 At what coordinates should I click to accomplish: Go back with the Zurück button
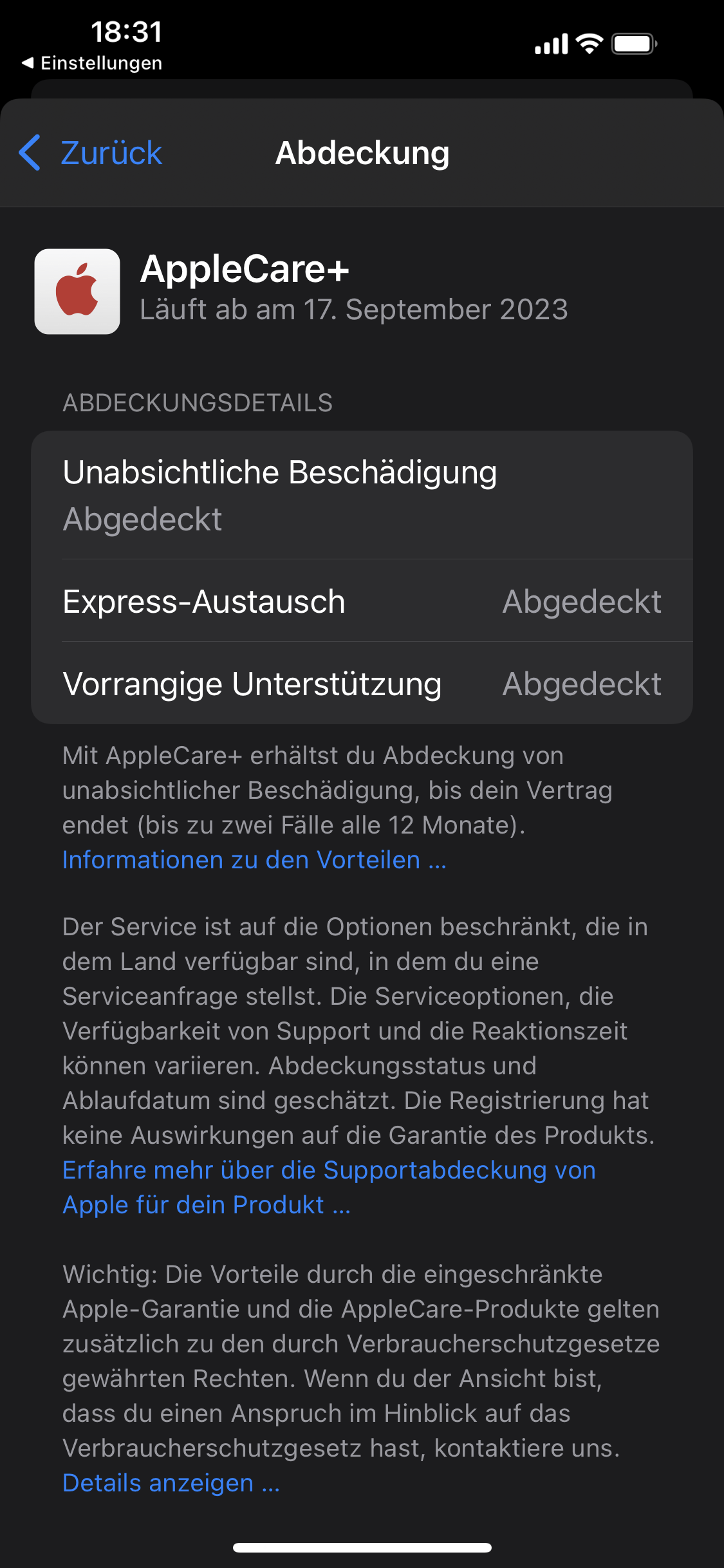click(91, 153)
